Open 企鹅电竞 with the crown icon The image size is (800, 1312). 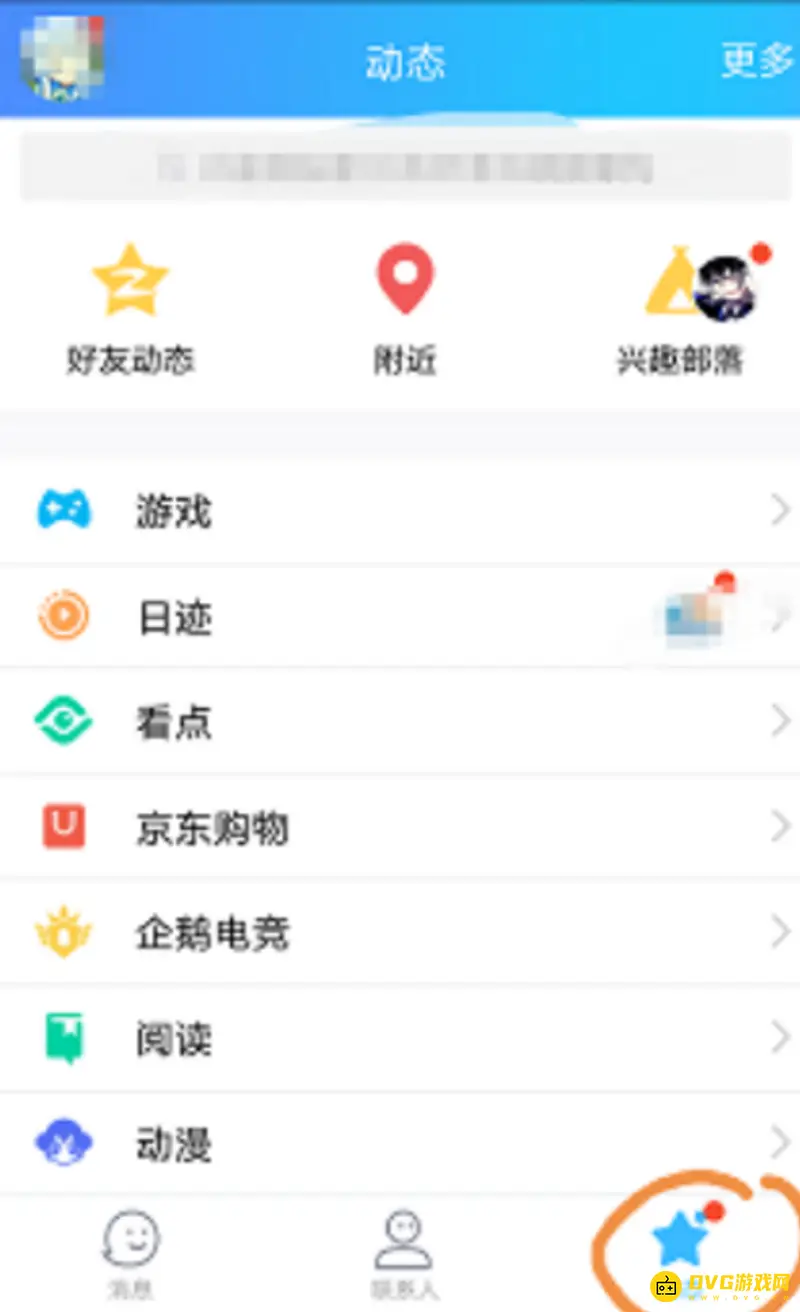63,932
